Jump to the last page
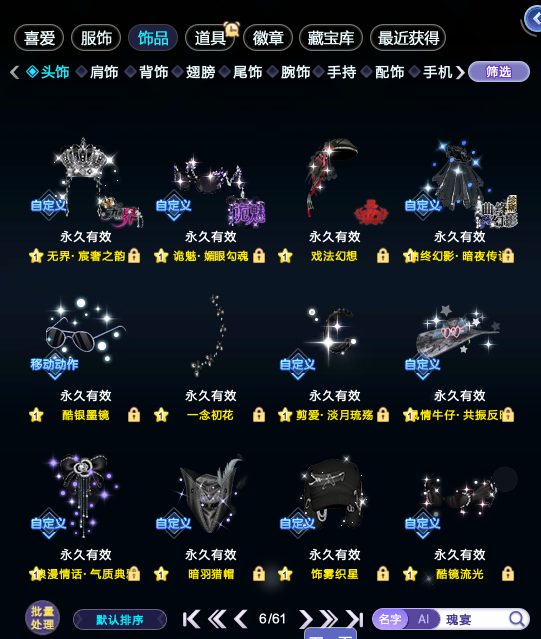The width and height of the screenshot is (541, 639). [x=354, y=619]
